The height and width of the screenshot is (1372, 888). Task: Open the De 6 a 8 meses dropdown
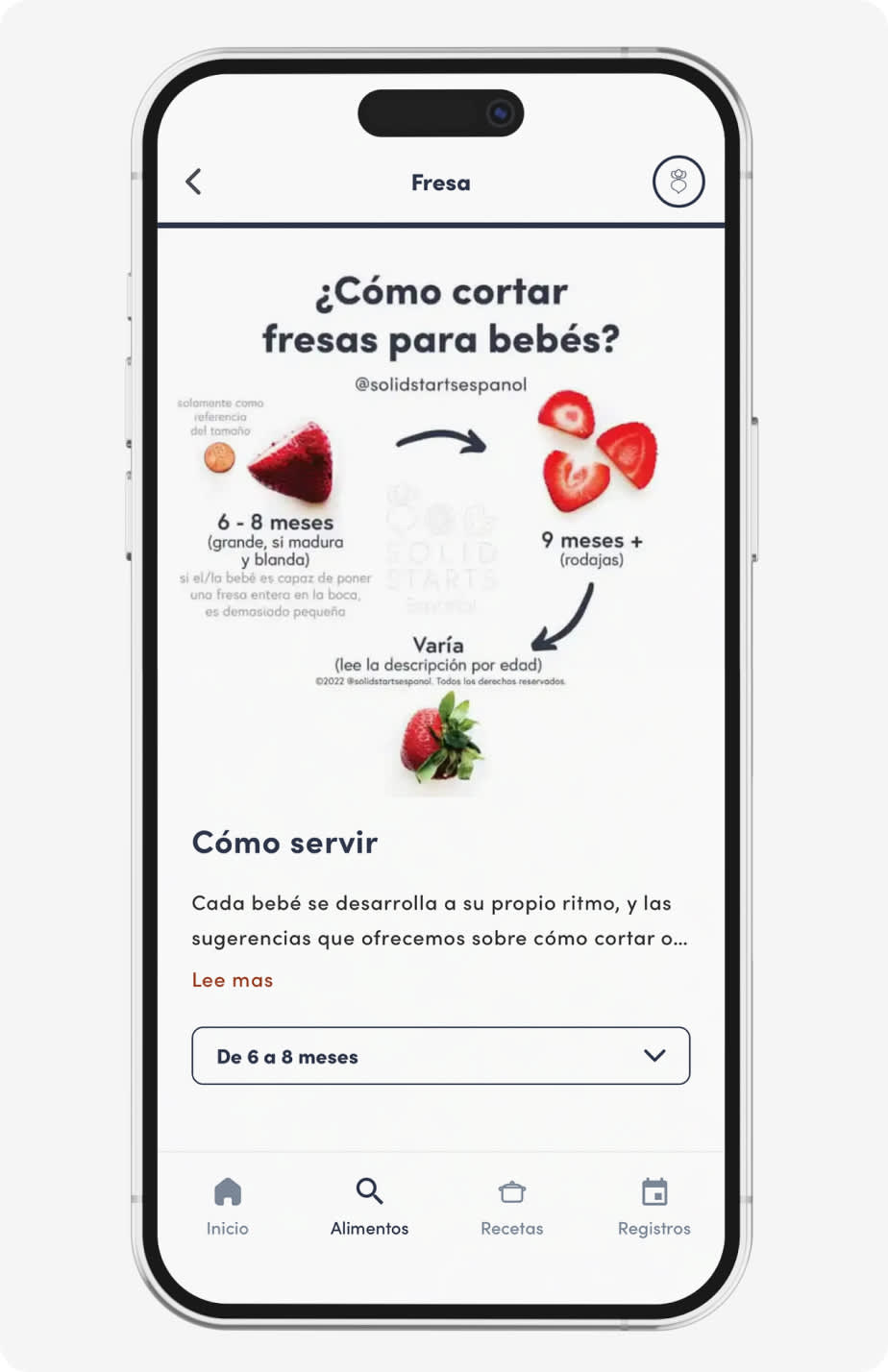coord(440,1056)
